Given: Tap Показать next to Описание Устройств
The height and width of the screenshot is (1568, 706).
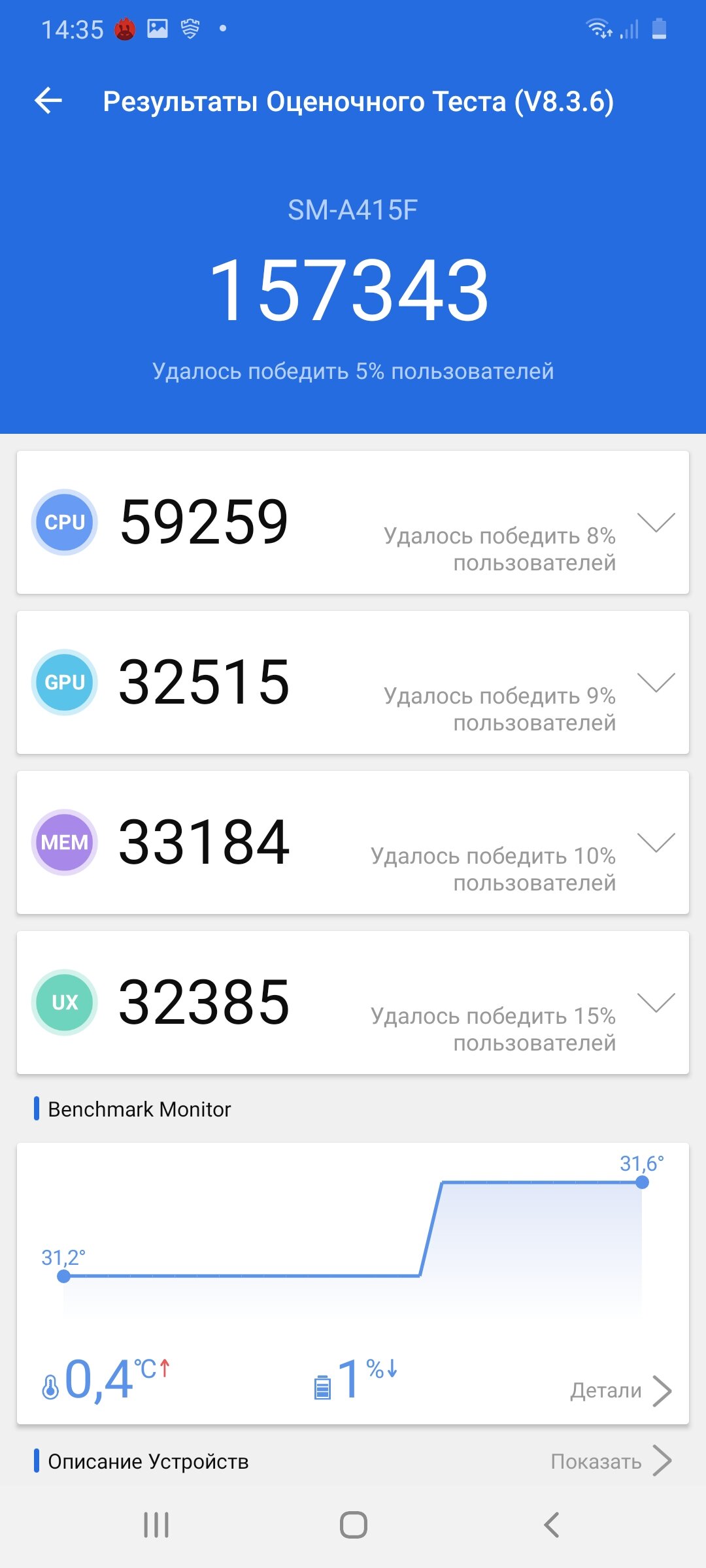Looking at the screenshot, I should (611, 1461).
